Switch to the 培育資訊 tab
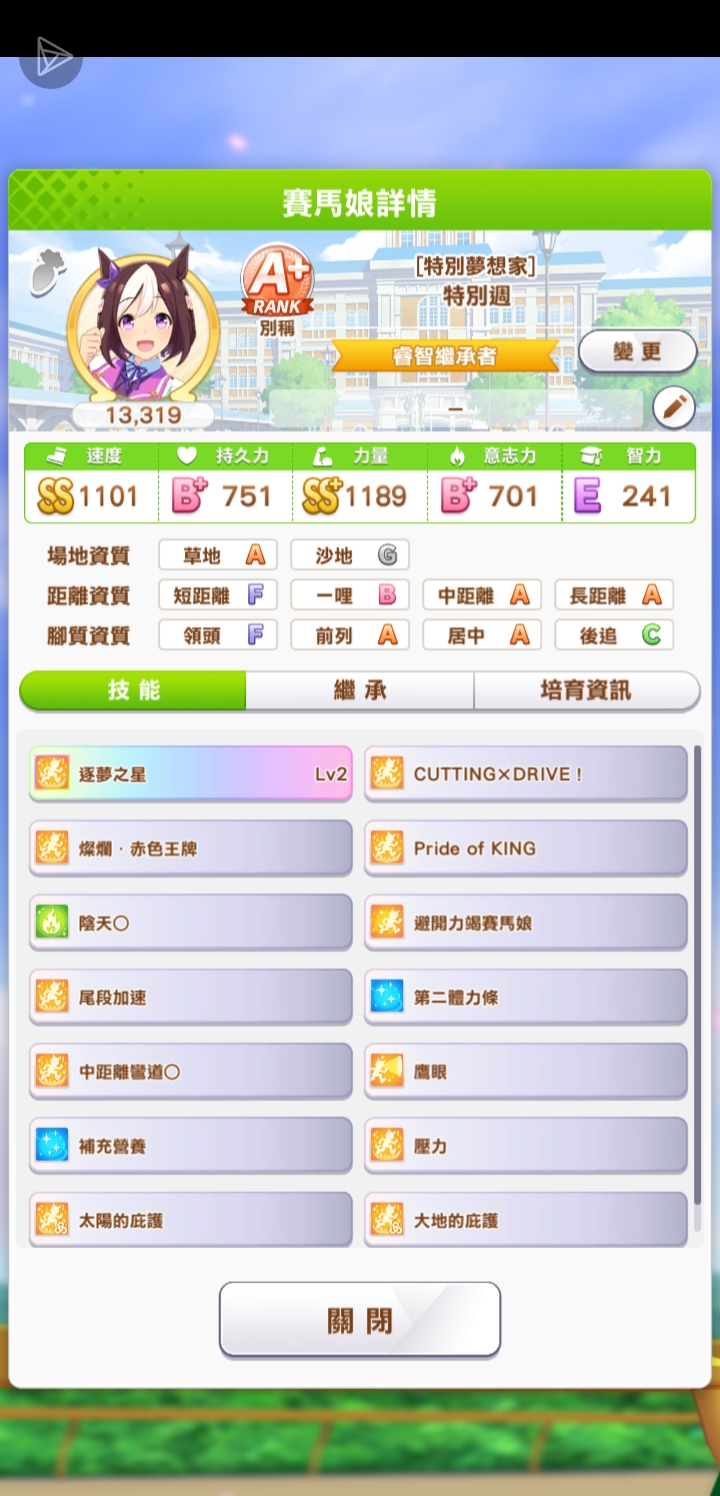Screen dimensions: 720x1496 point(586,691)
